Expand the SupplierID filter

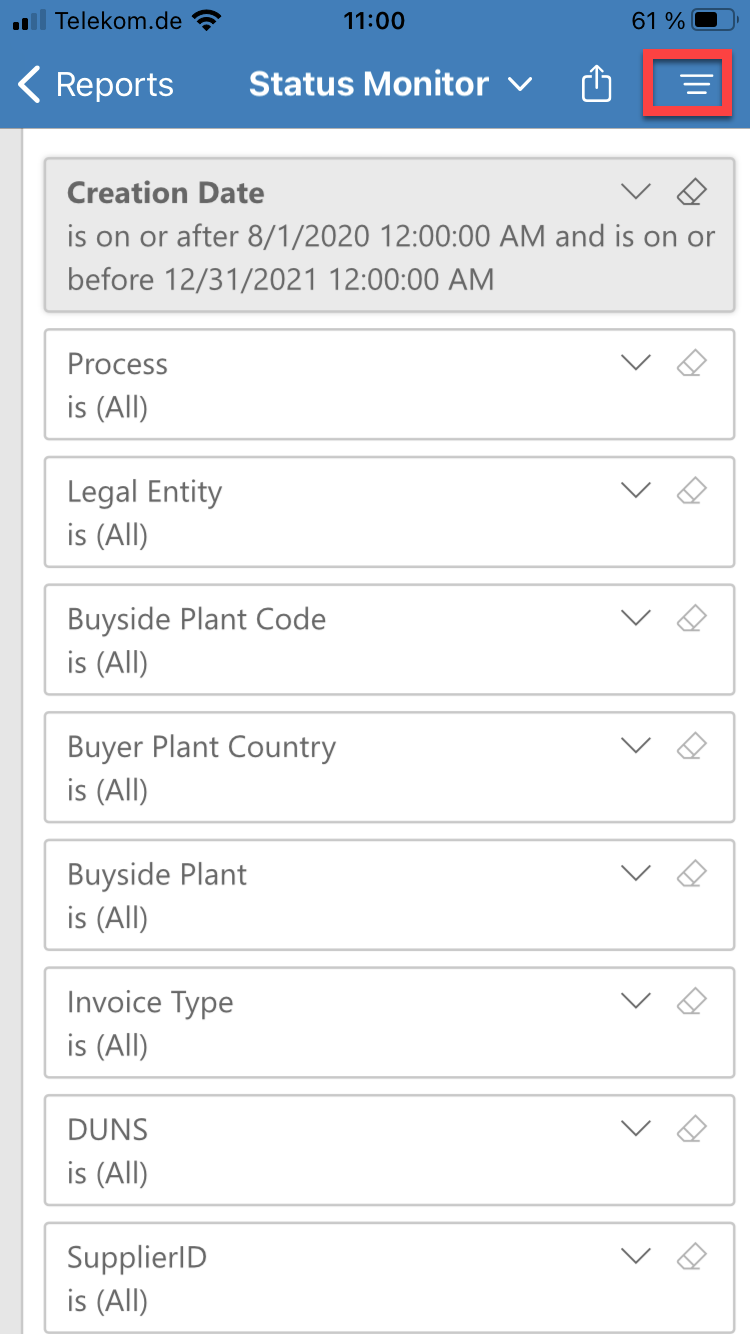pos(636,1255)
